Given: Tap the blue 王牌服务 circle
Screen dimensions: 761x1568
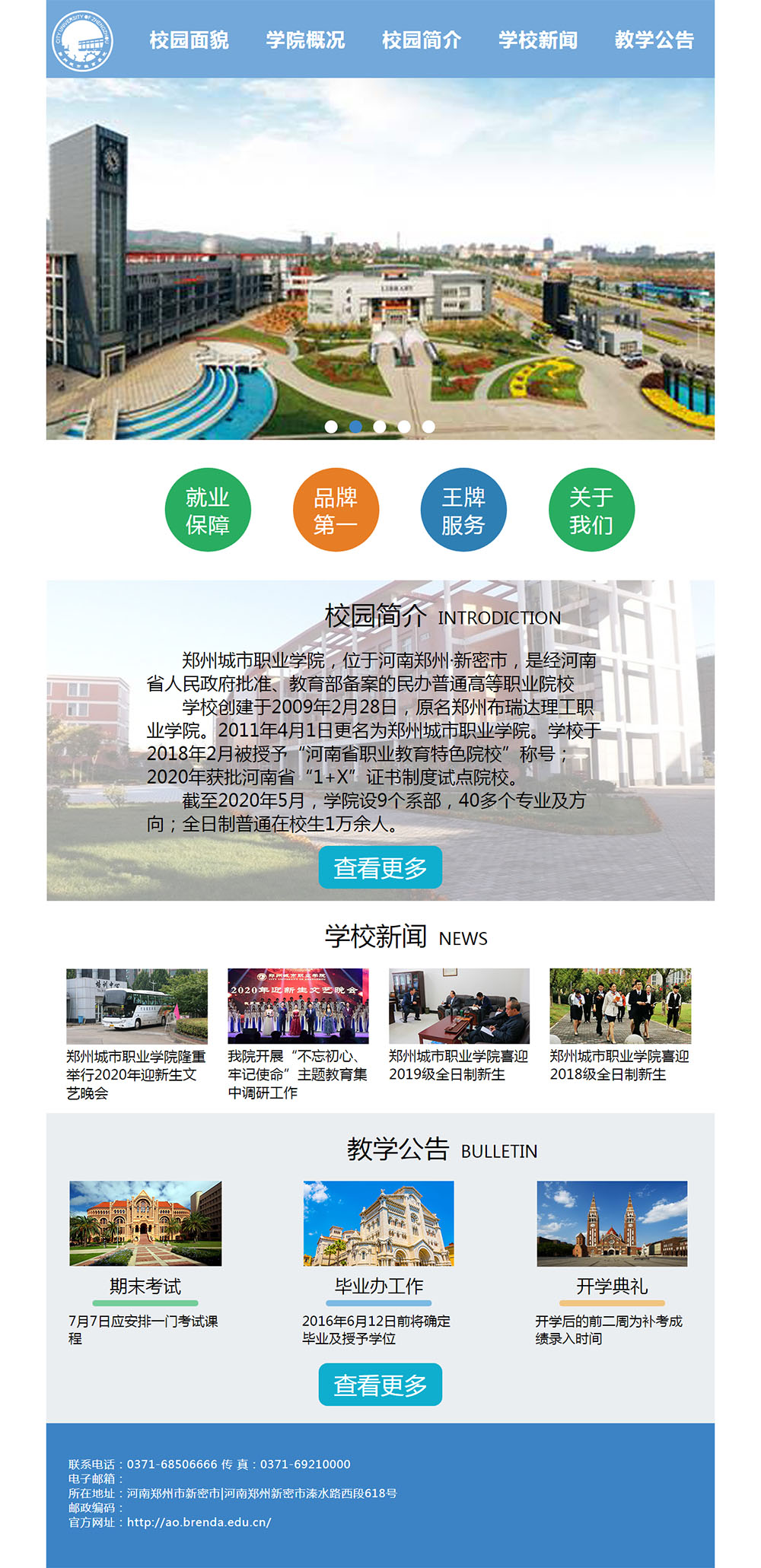Looking at the screenshot, I should (463, 510).
